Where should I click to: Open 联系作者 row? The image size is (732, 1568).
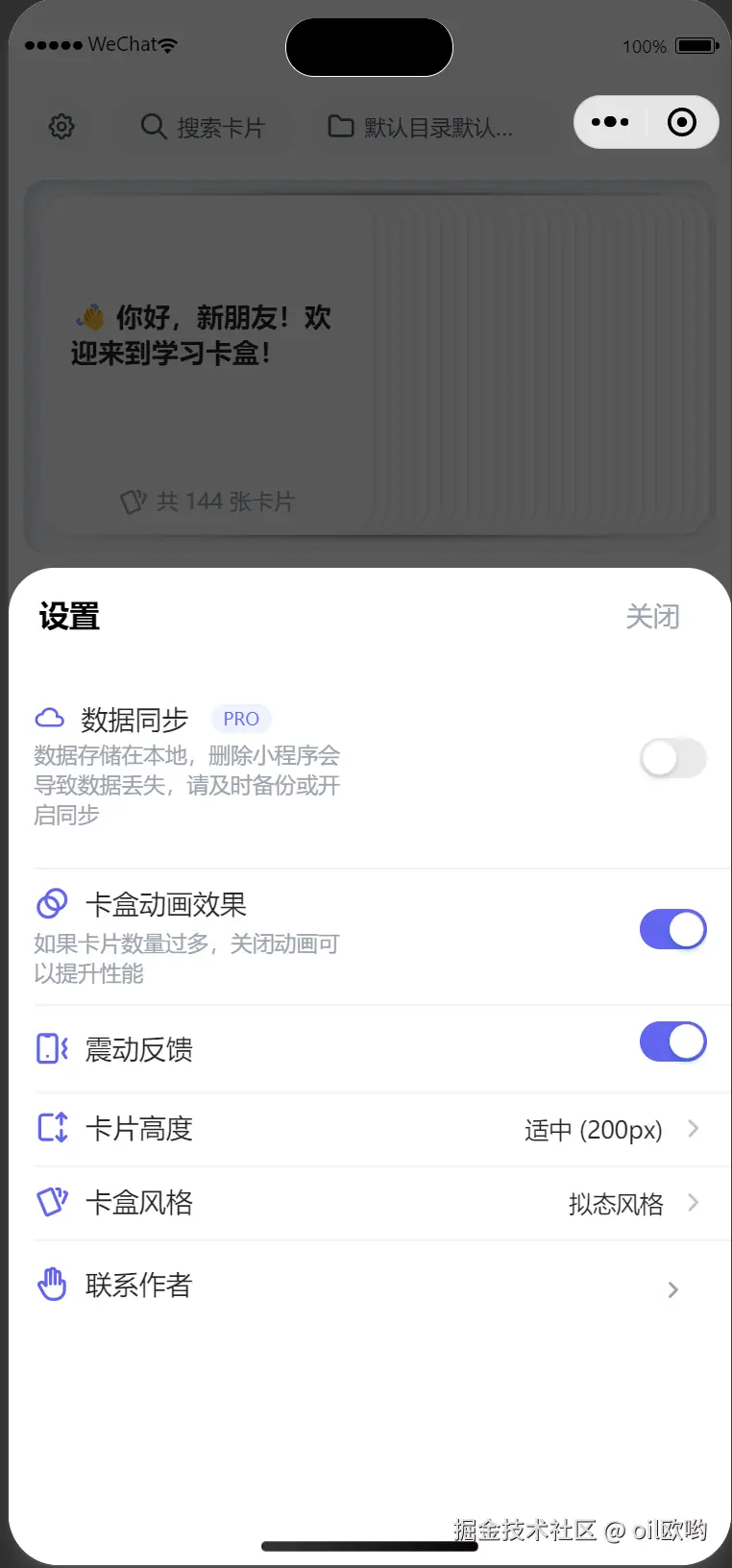click(369, 1286)
